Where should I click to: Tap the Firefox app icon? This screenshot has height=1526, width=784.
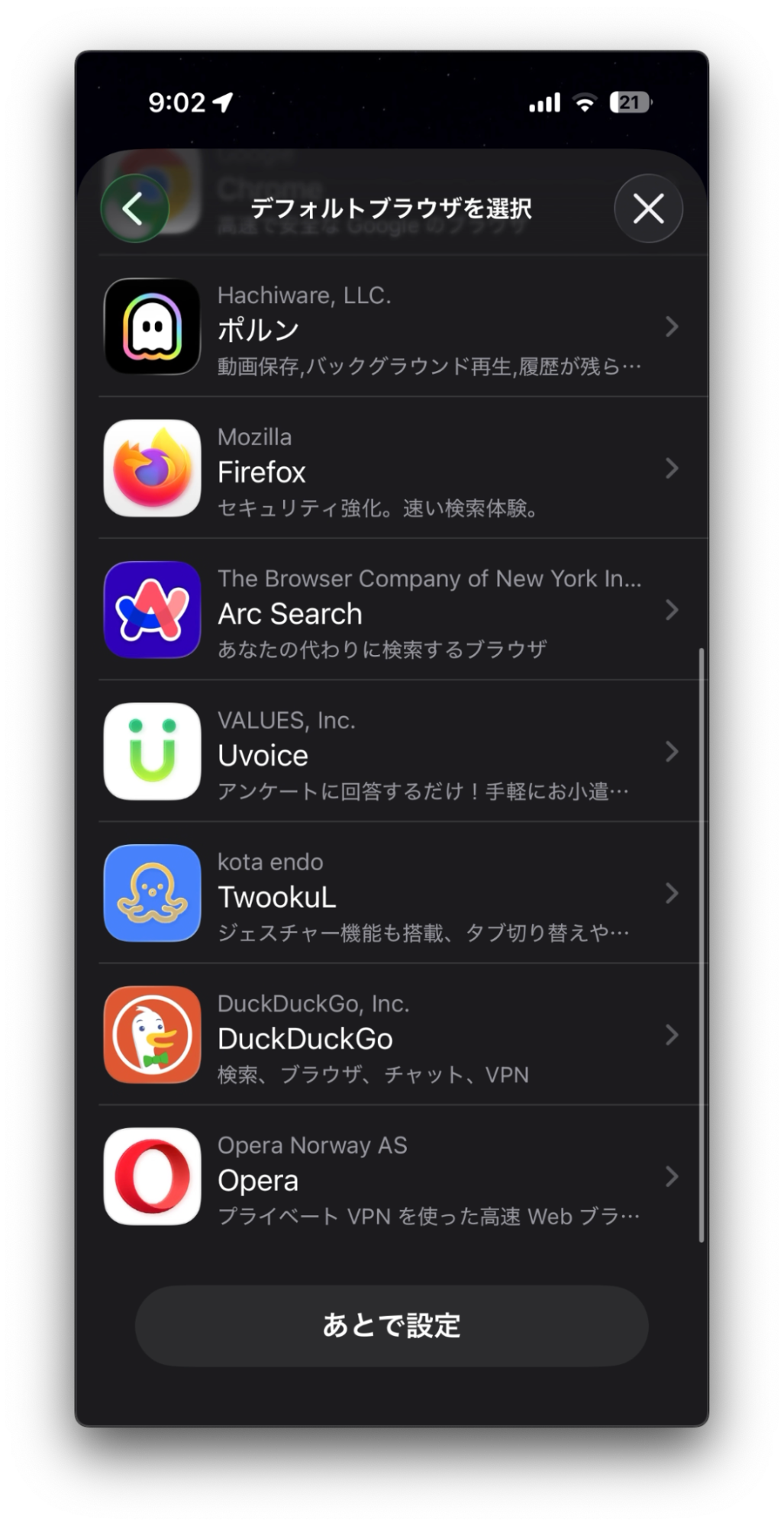[x=152, y=468]
